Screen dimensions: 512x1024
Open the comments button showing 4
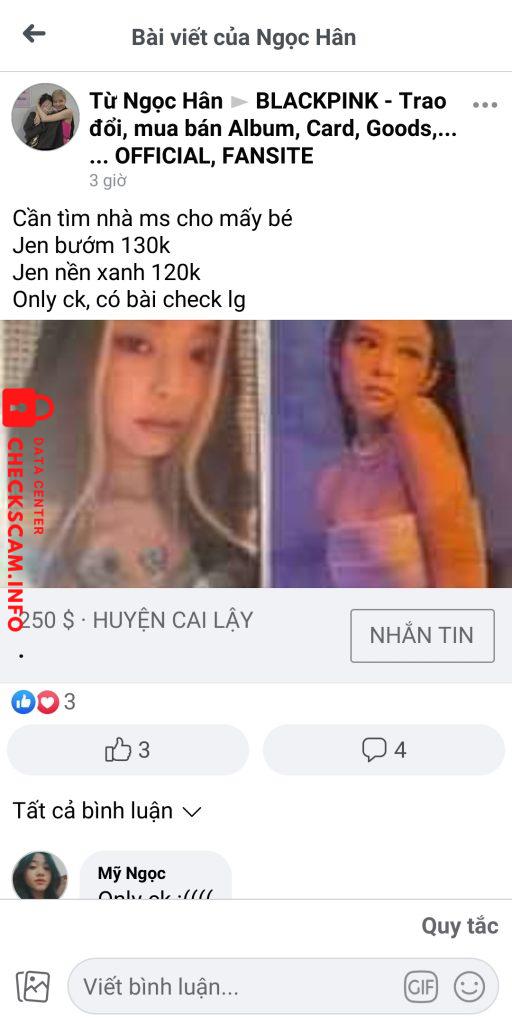point(384,750)
